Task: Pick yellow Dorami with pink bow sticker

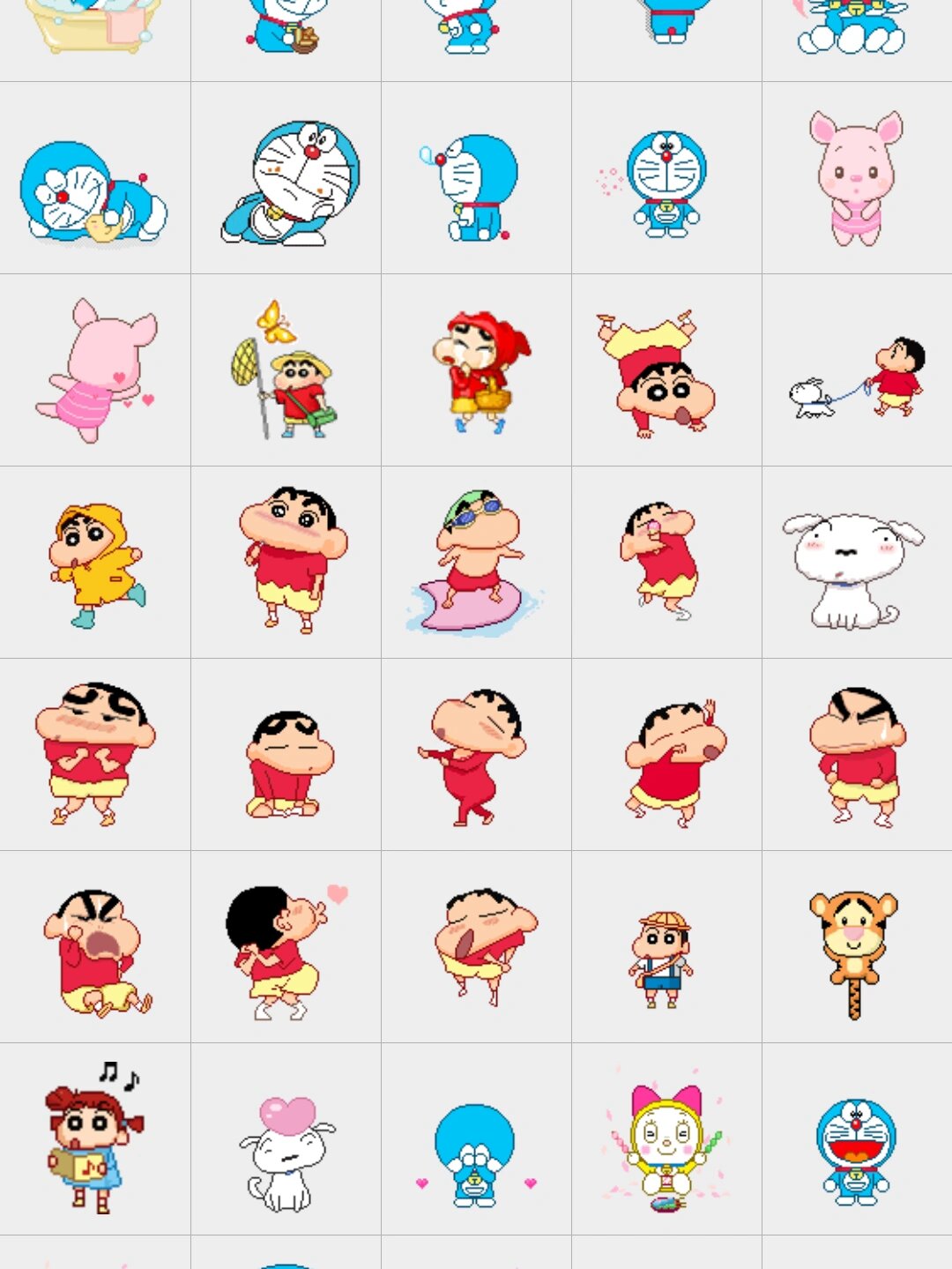Action: 666,1145
